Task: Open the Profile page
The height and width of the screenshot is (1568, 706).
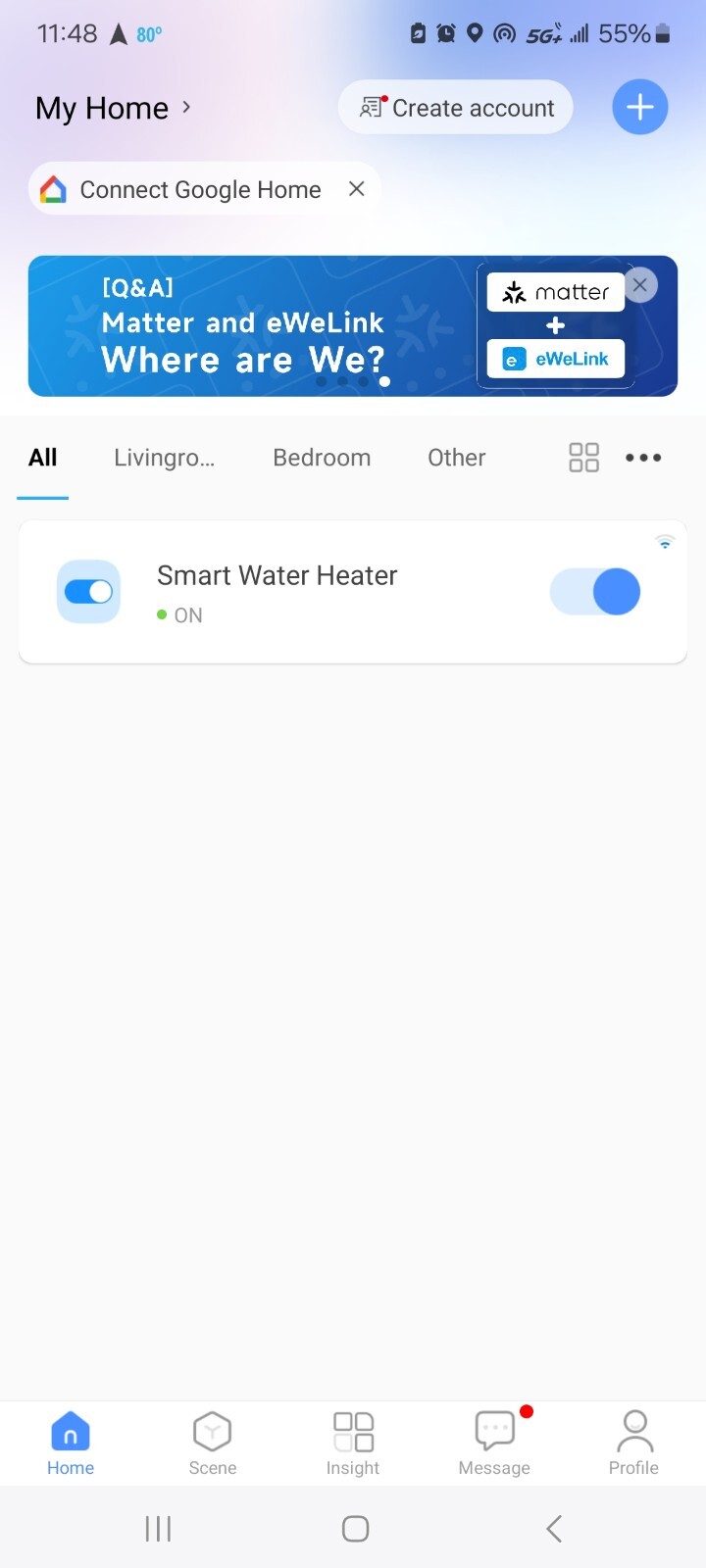Action: pos(633,1441)
